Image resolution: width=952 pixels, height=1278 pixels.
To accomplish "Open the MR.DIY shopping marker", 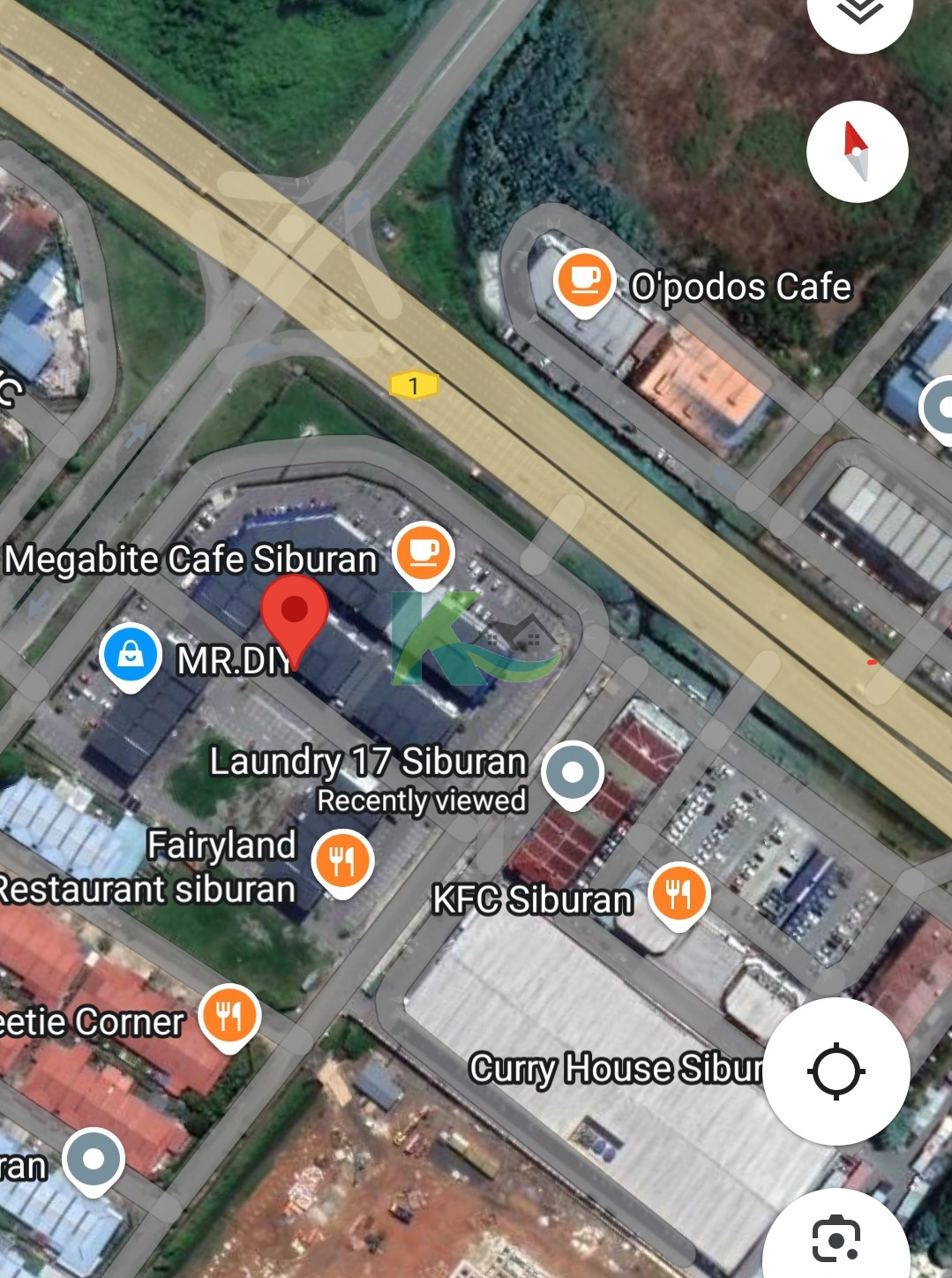I will click(131, 657).
